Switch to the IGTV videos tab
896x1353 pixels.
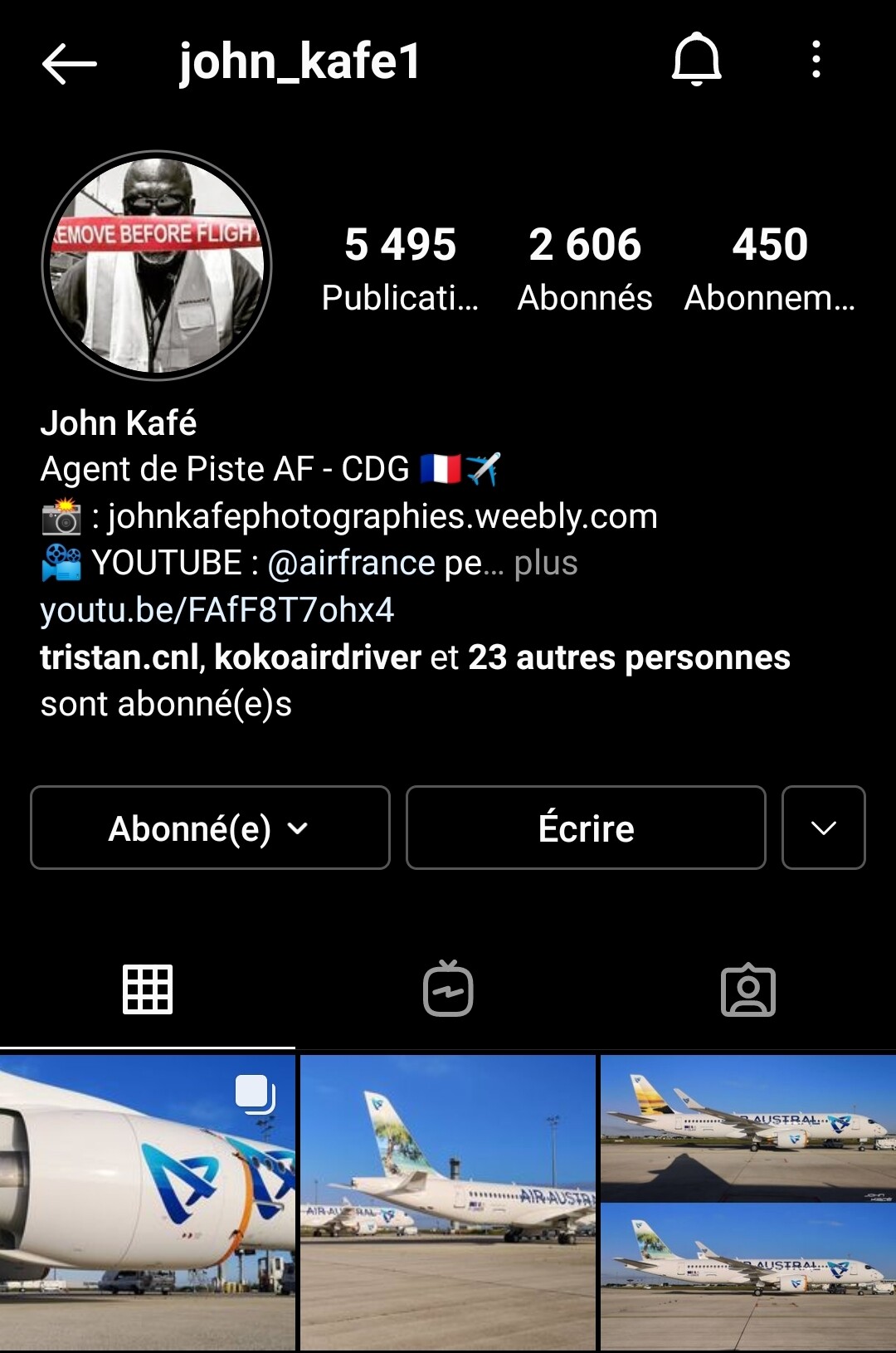pyautogui.click(x=448, y=989)
